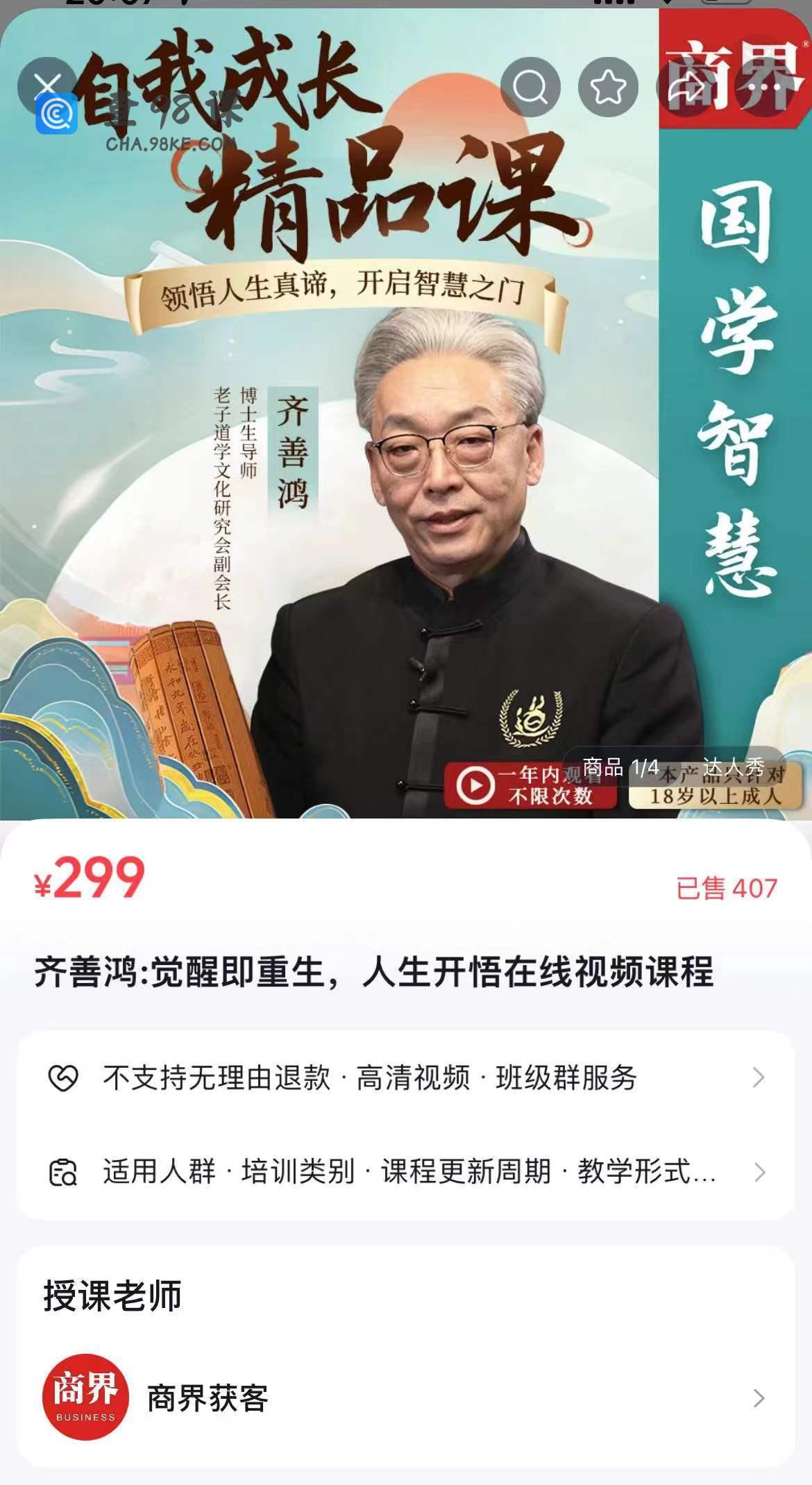The height and width of the screenshot is (1485, 812).
Task: Open the overflow menu (three dots)
Action: pyautogui.click(x=763, y=87)
